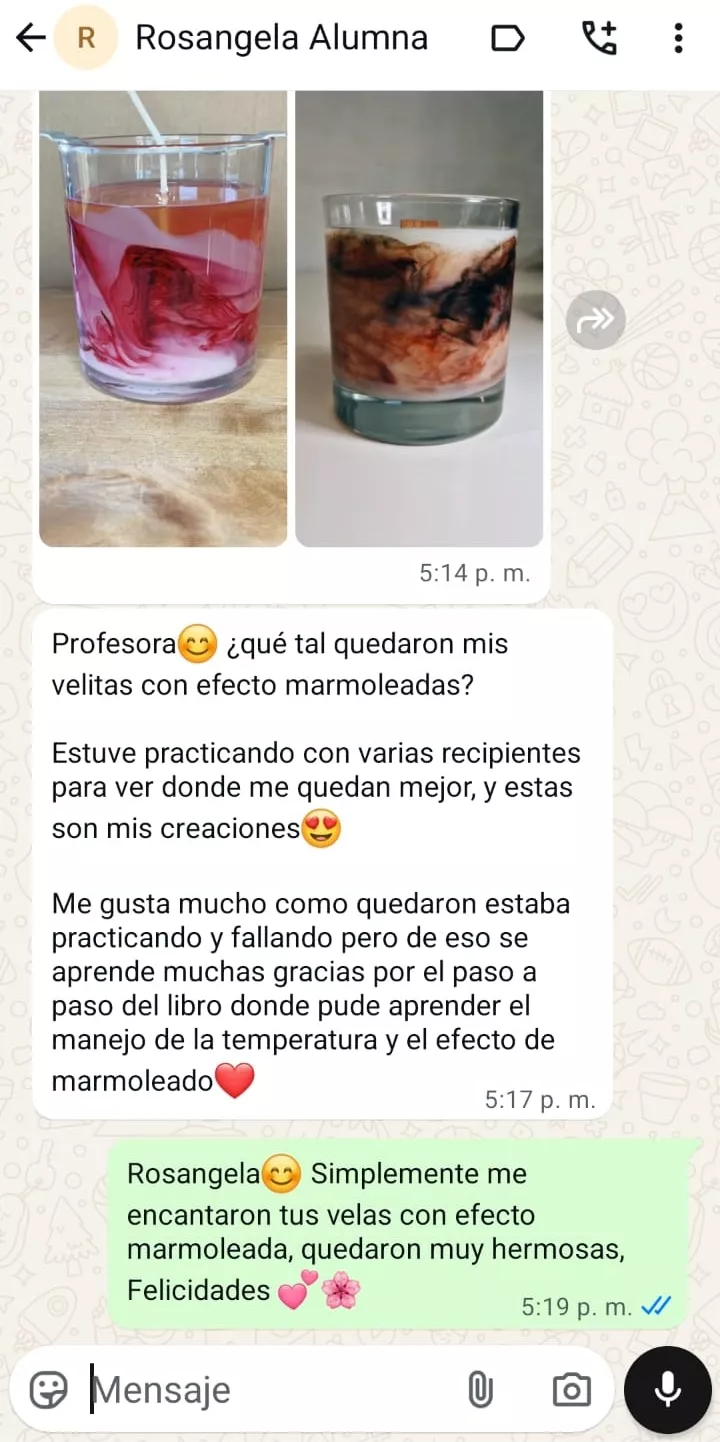Open the camera from the message bar
720x1442 pixels.
[571, 1389]
